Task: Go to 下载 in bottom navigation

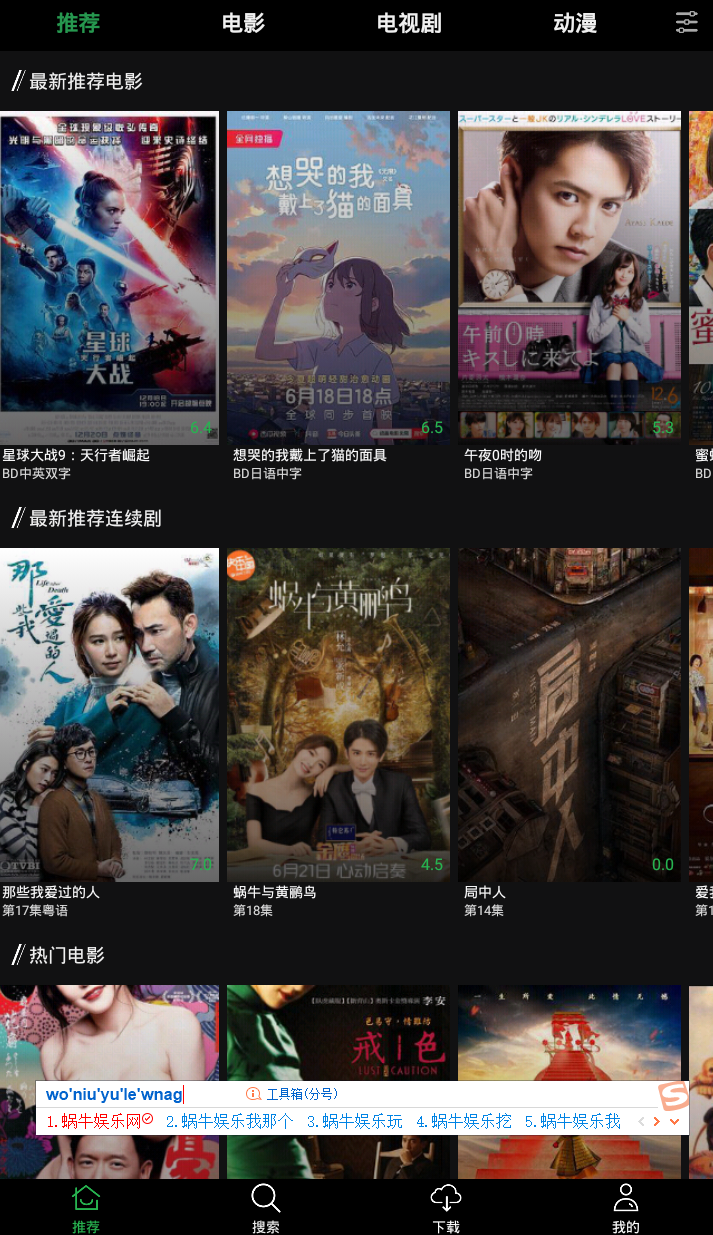Action: click(446, 1207)
